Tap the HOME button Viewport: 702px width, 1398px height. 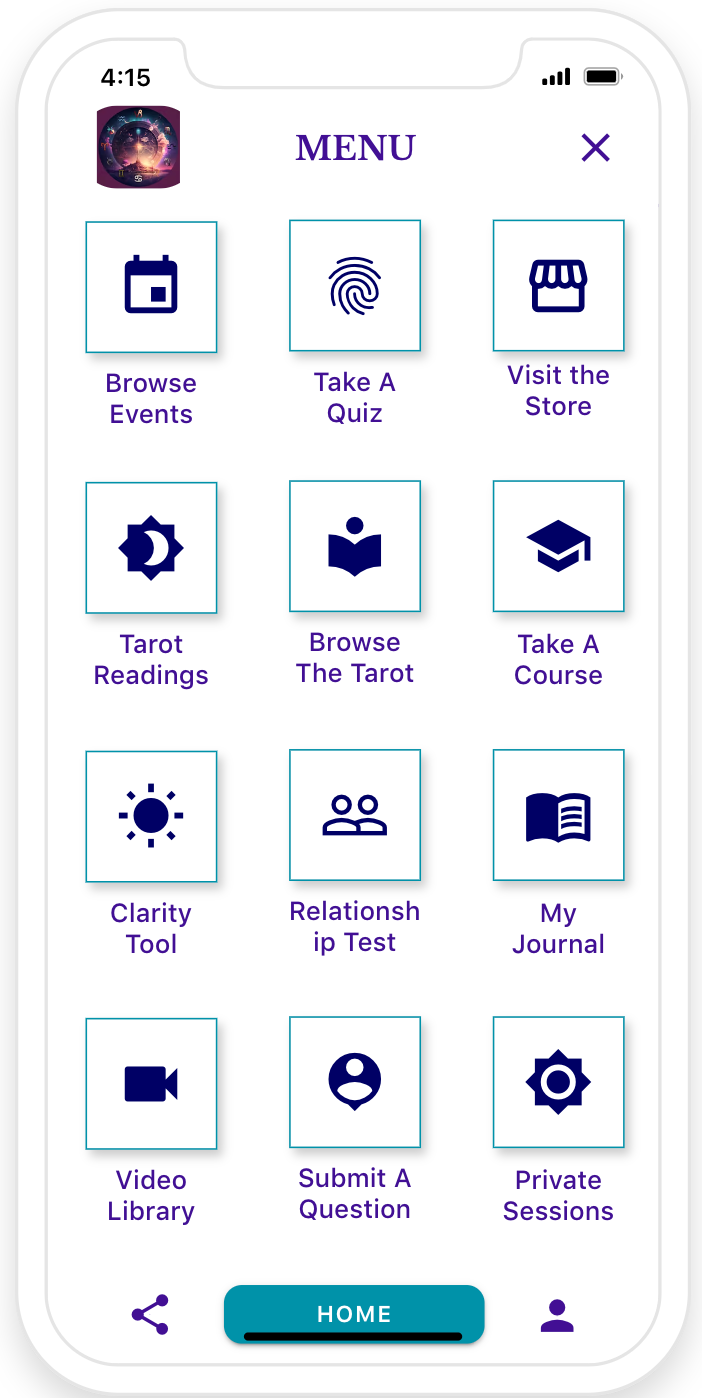354,1313
